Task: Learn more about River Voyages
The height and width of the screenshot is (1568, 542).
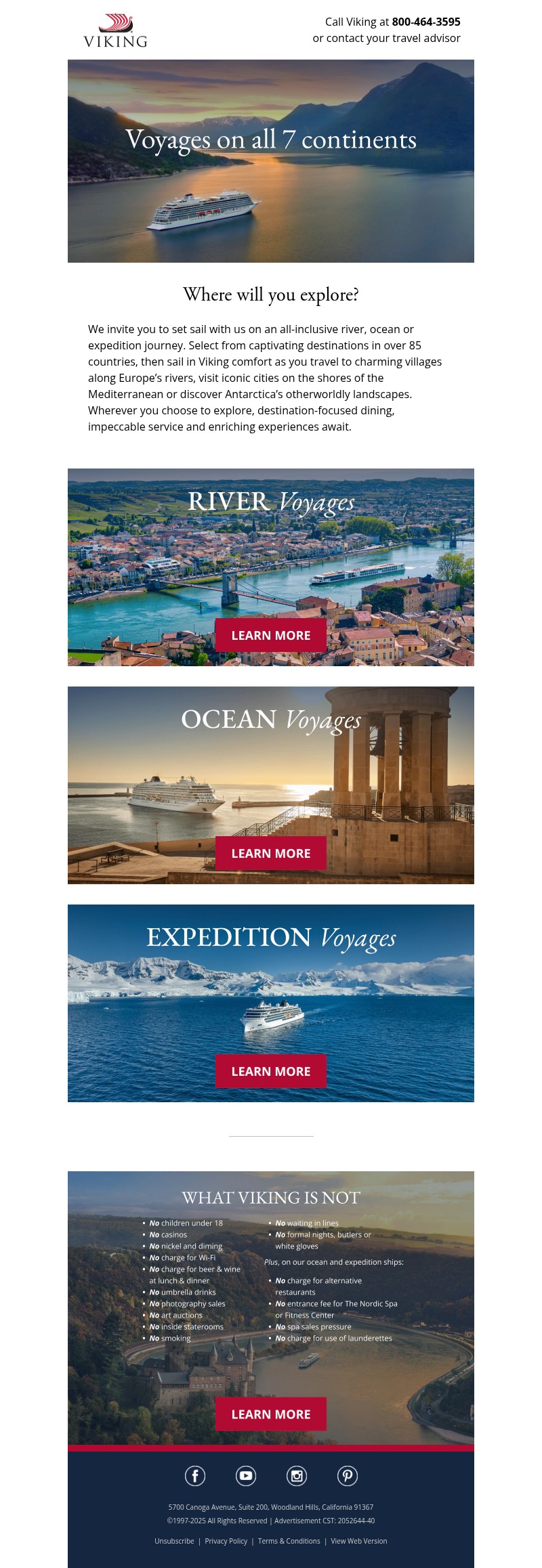Action: pos(271,635)
